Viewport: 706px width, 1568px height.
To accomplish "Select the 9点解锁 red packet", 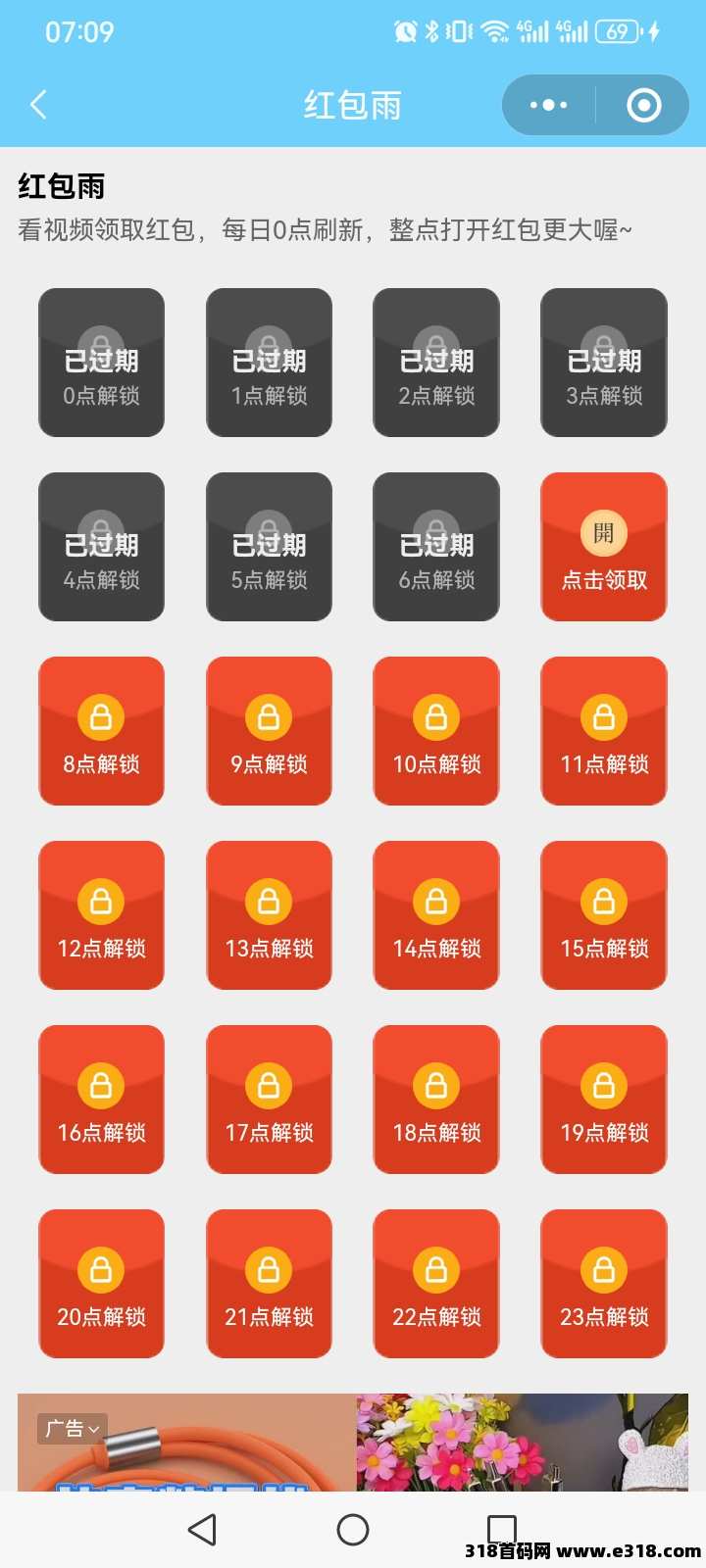I will 269,731.
